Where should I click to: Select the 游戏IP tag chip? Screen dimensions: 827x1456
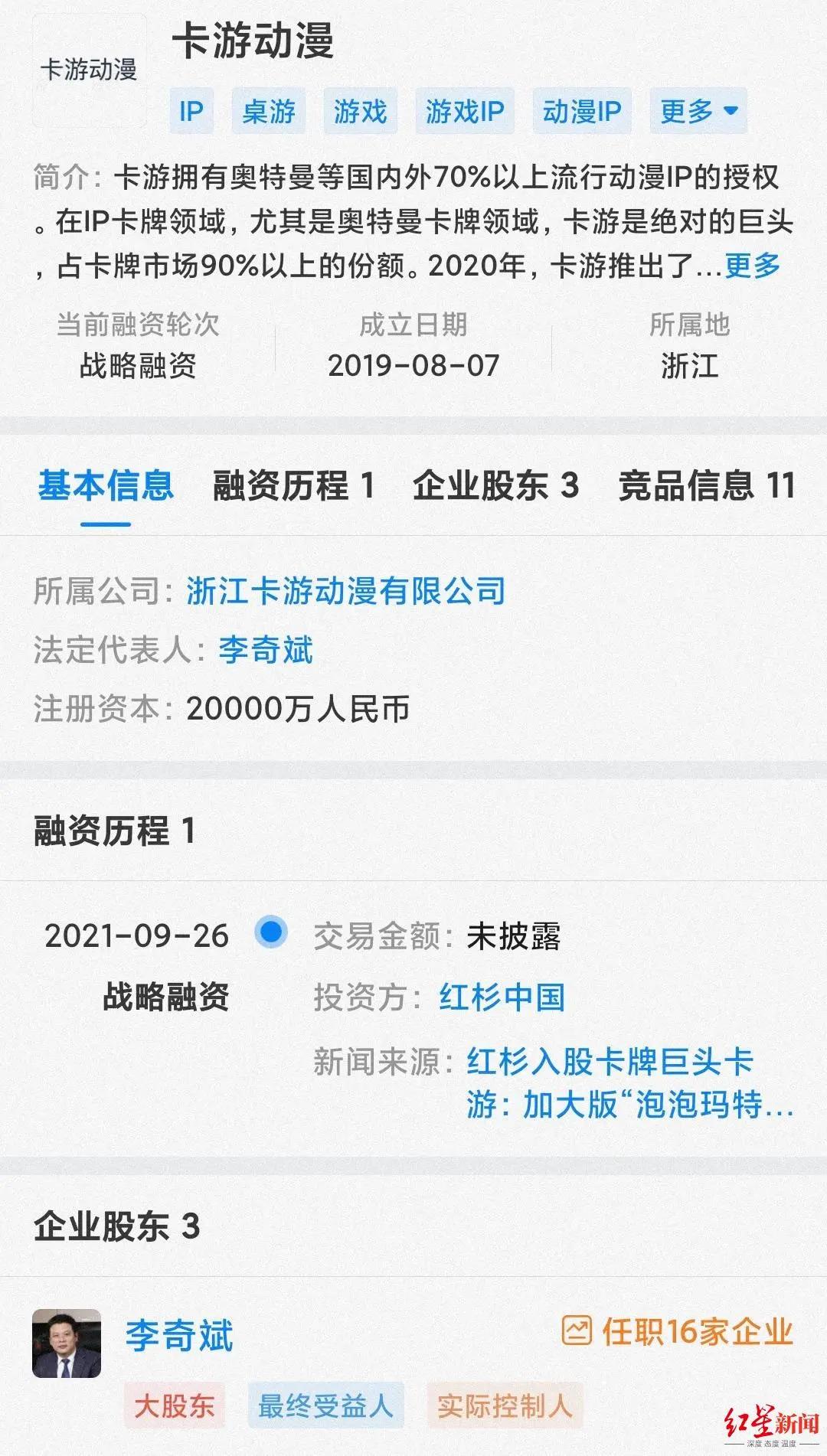(x=465, y=112)
